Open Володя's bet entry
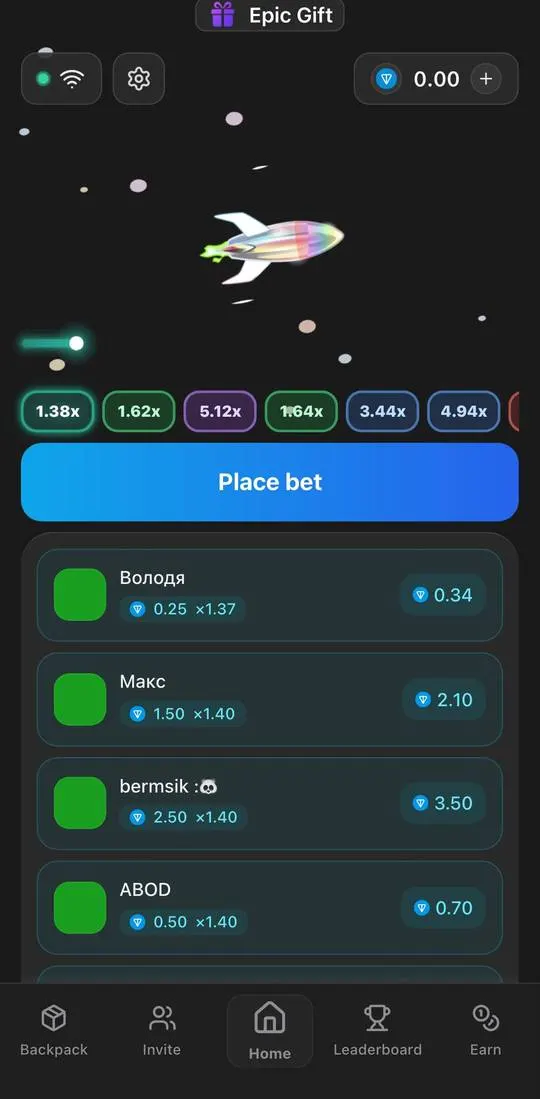540x1099 pixels. pyautogui.click(x=270, y=595)
